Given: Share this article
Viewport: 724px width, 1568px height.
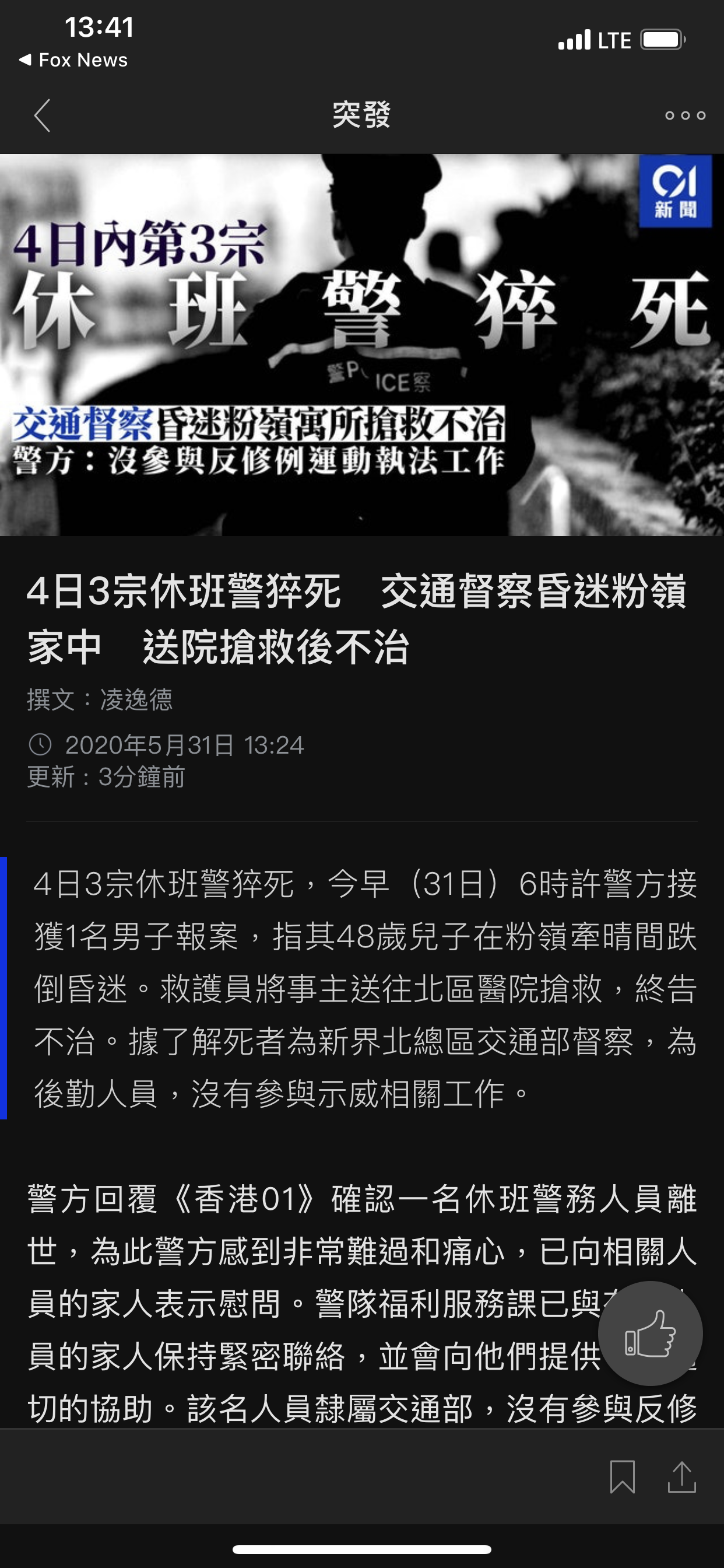Looking at the screenshot, I should click(681, 1478).
